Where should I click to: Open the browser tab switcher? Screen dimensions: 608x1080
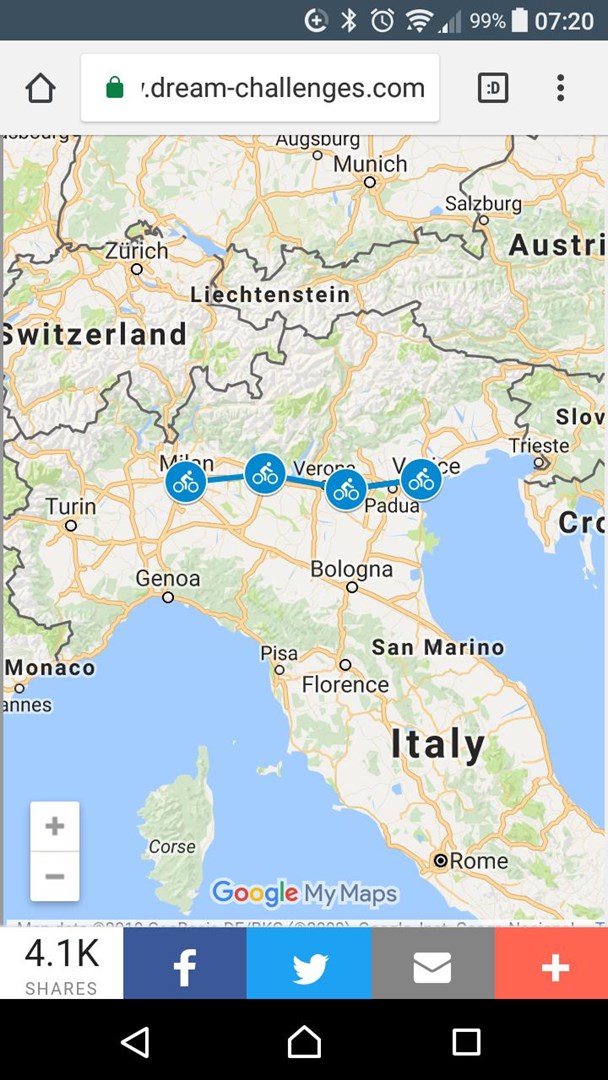click(492, 88)
